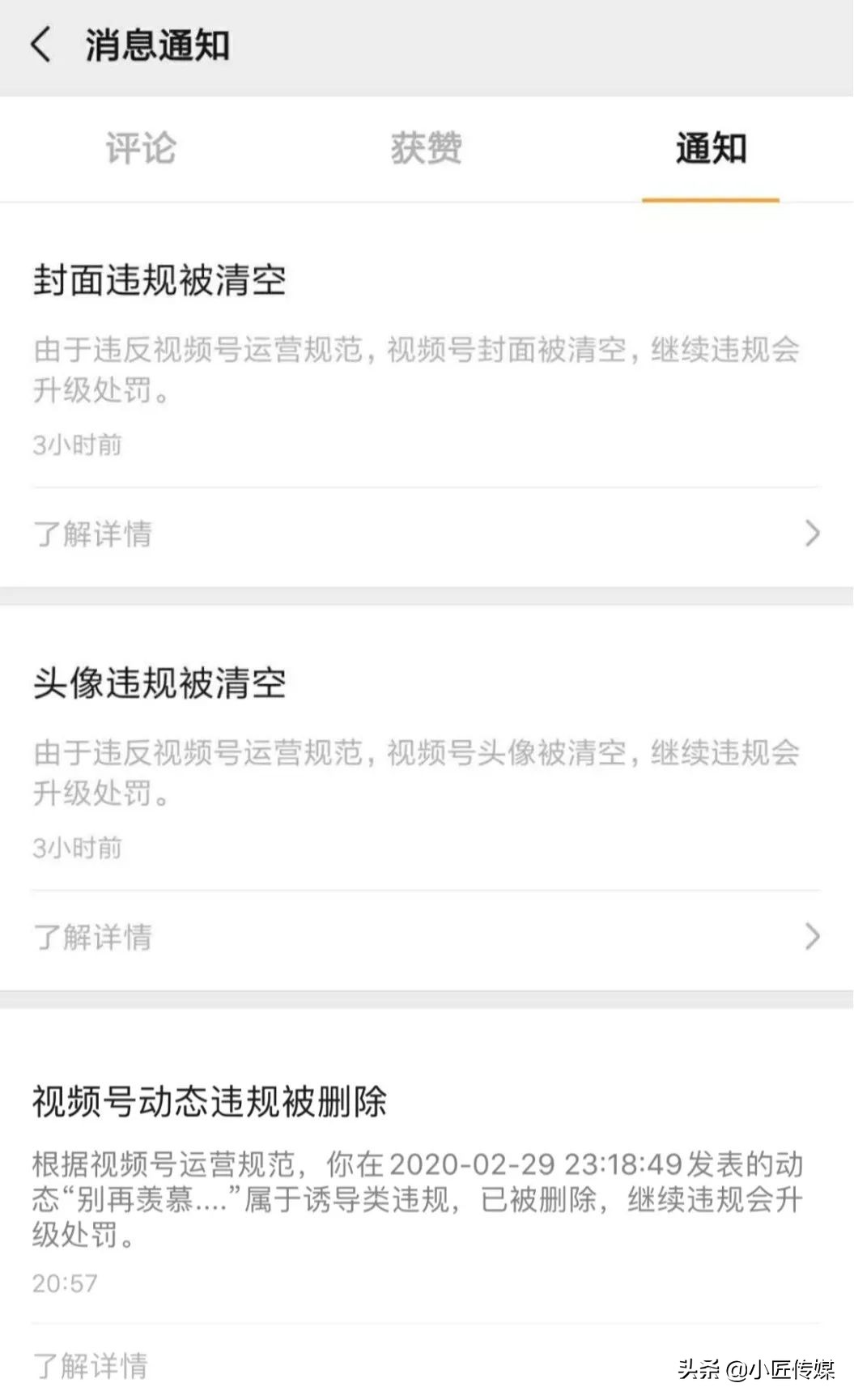Open 了解详情 for 封面违规被清空
This screenshot has width=854, height=1400.
93,533
